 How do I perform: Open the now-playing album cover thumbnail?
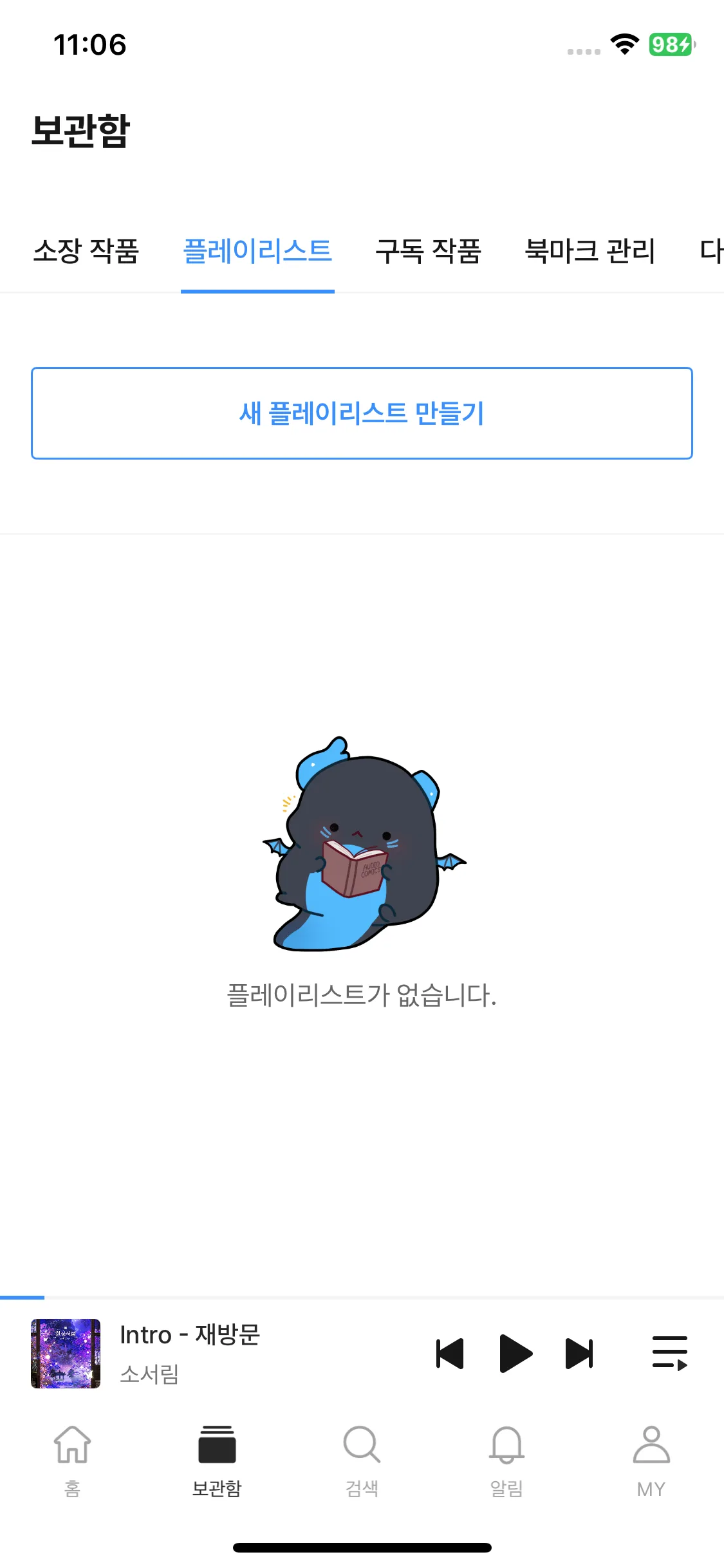66,1353
